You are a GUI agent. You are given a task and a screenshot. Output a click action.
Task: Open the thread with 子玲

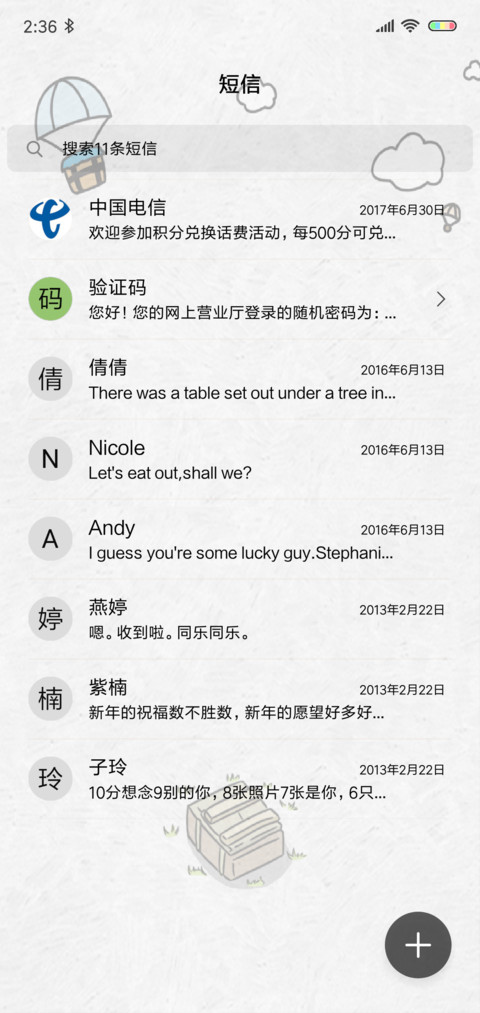coord(240,780)
